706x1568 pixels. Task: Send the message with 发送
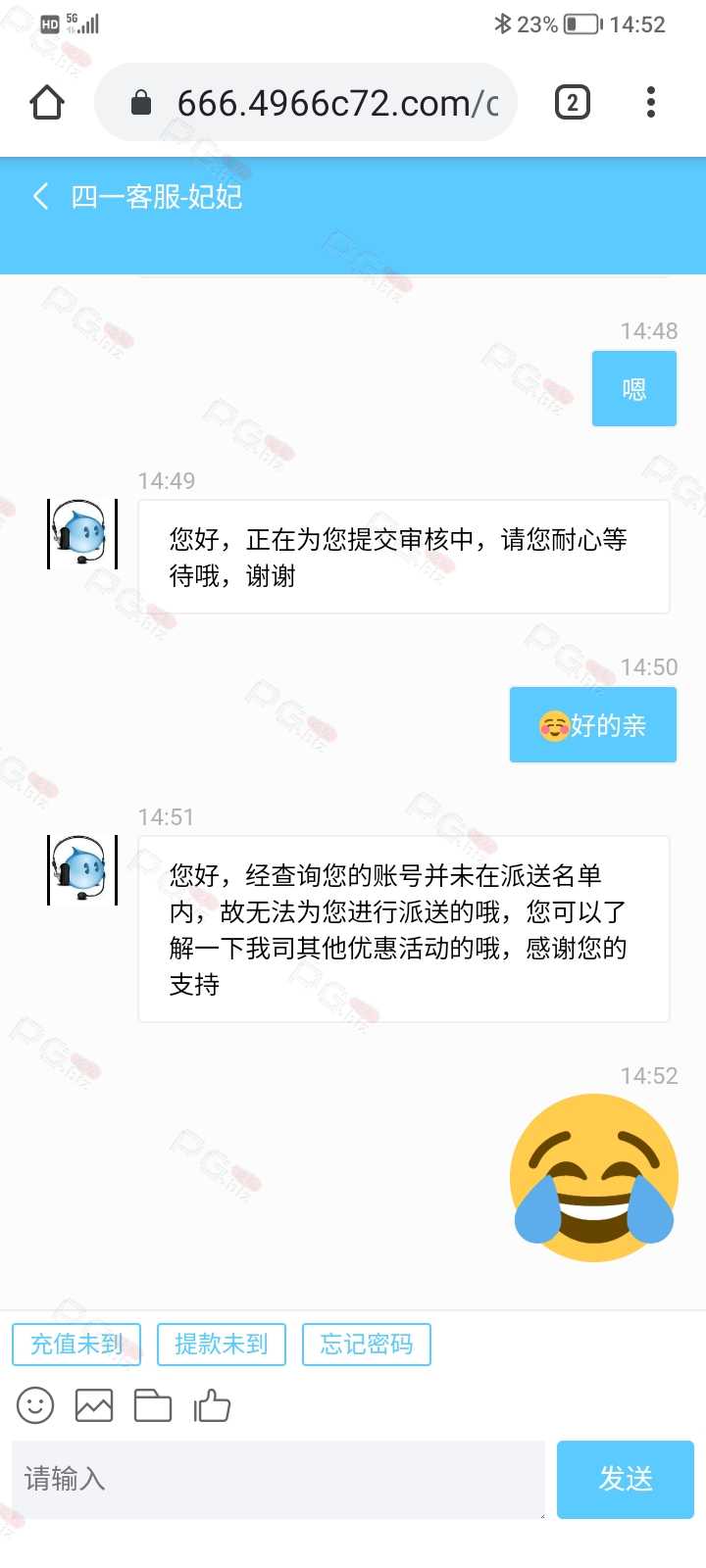point(626,1479)
